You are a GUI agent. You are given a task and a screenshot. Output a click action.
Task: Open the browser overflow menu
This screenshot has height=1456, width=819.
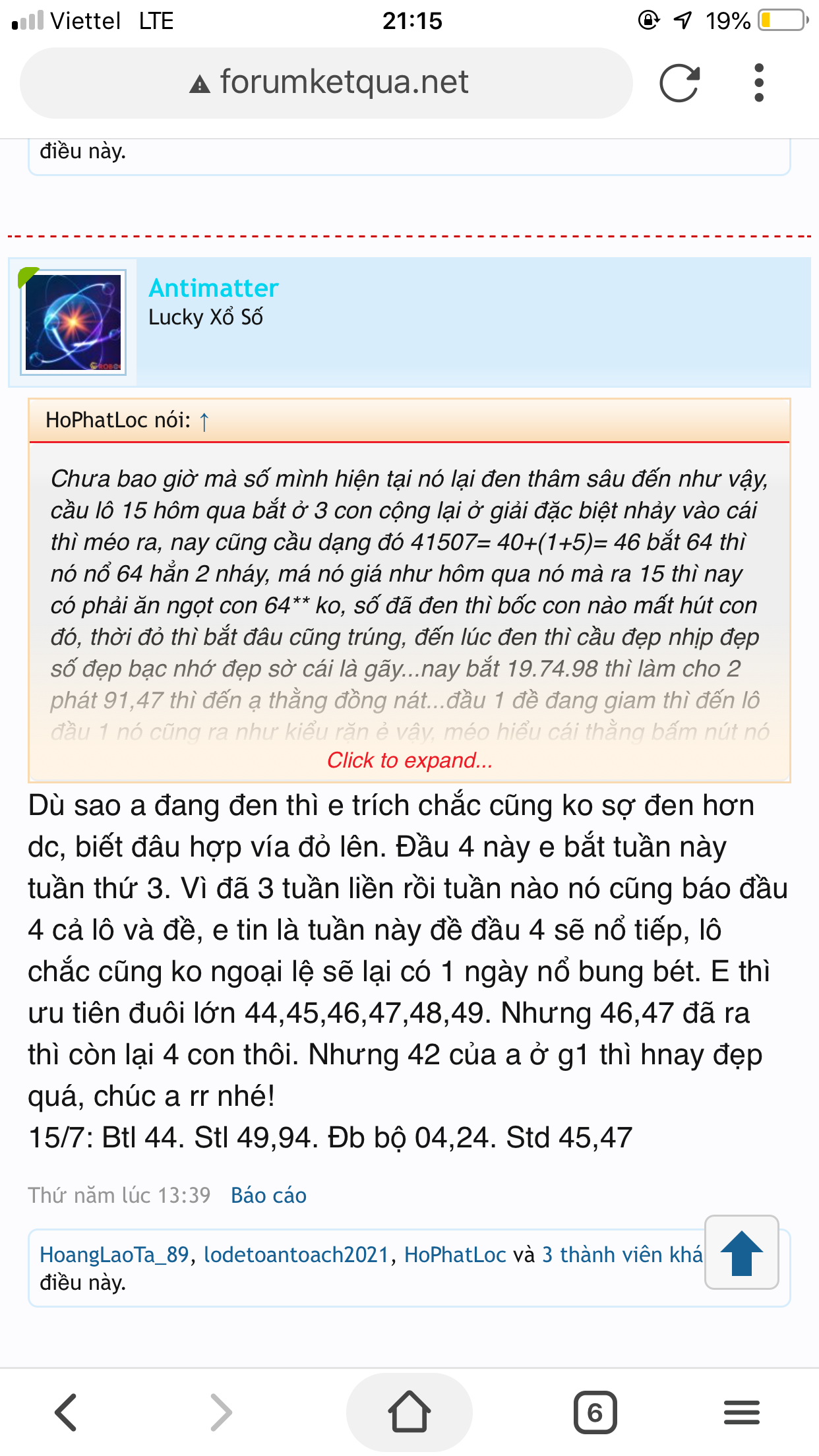[758, 83]
